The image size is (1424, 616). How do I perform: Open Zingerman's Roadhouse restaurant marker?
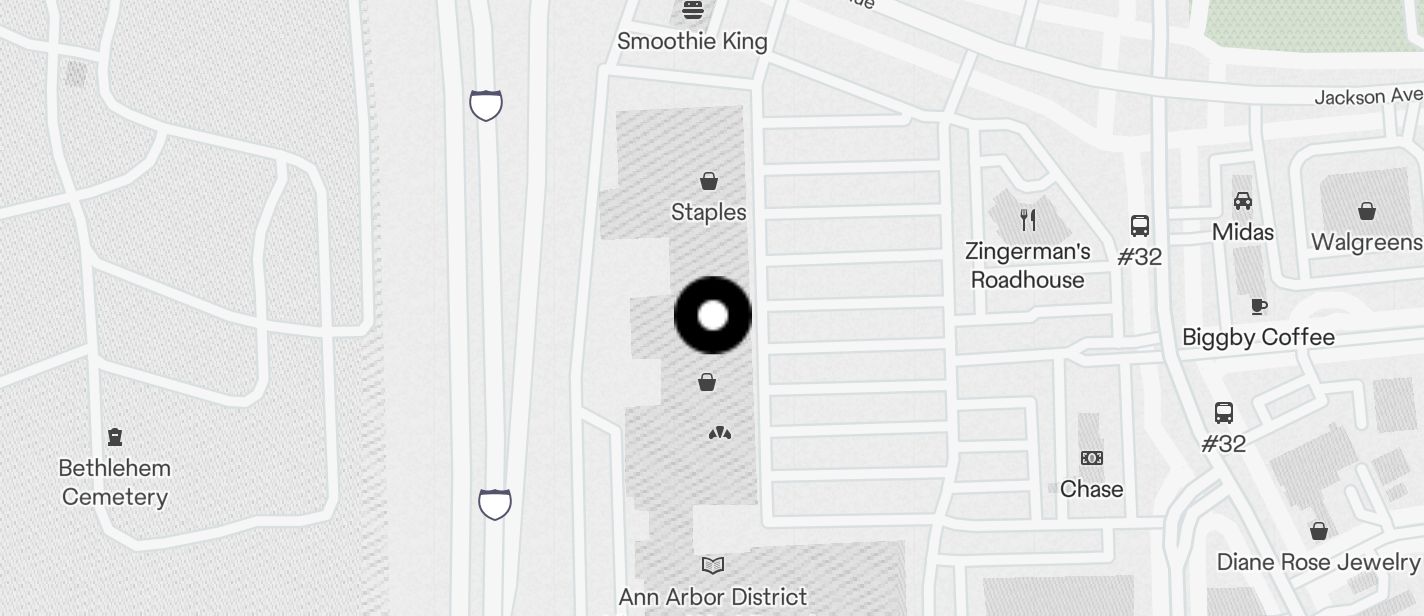1028,220
